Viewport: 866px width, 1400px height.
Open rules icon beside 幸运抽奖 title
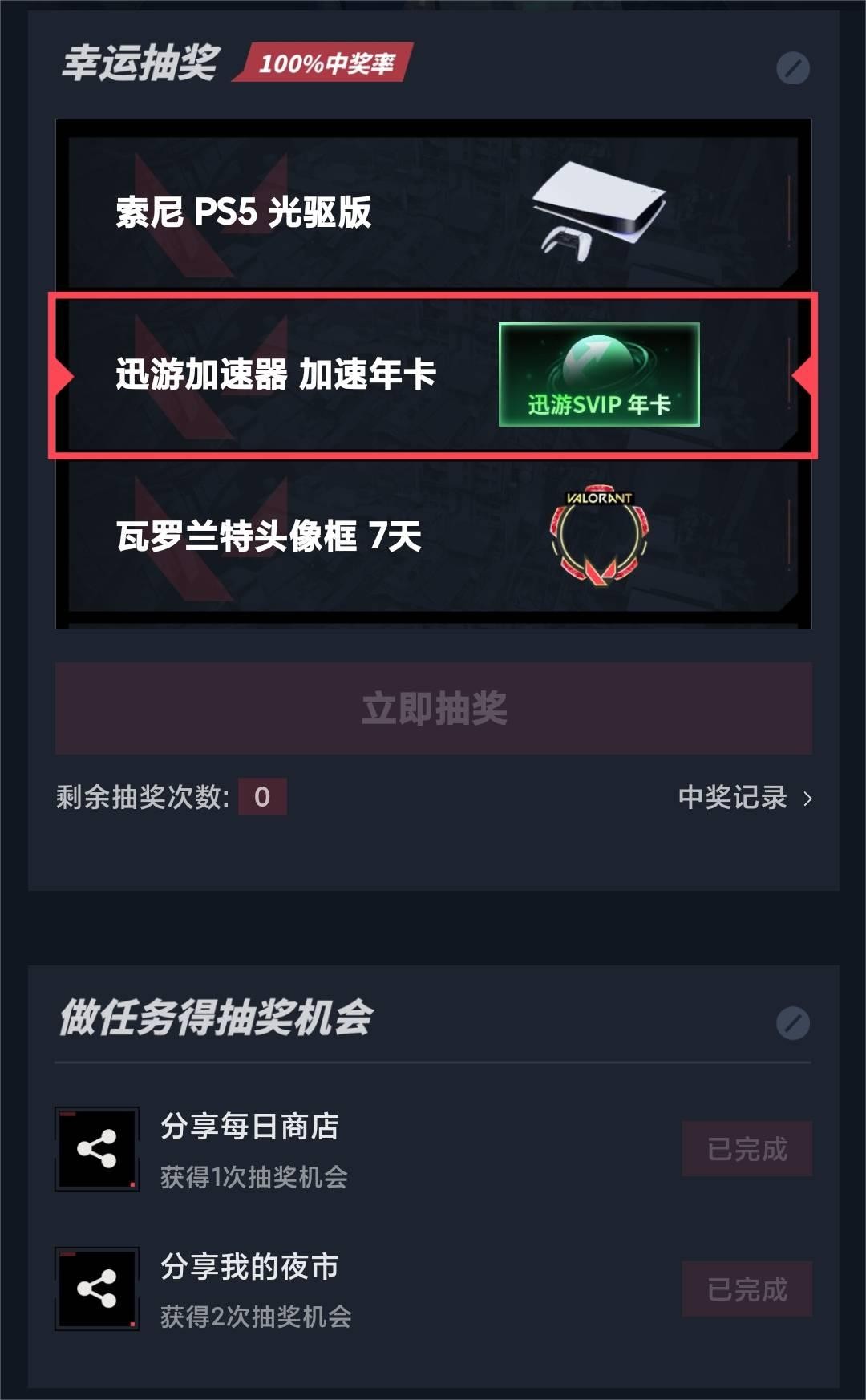point(792,68)
